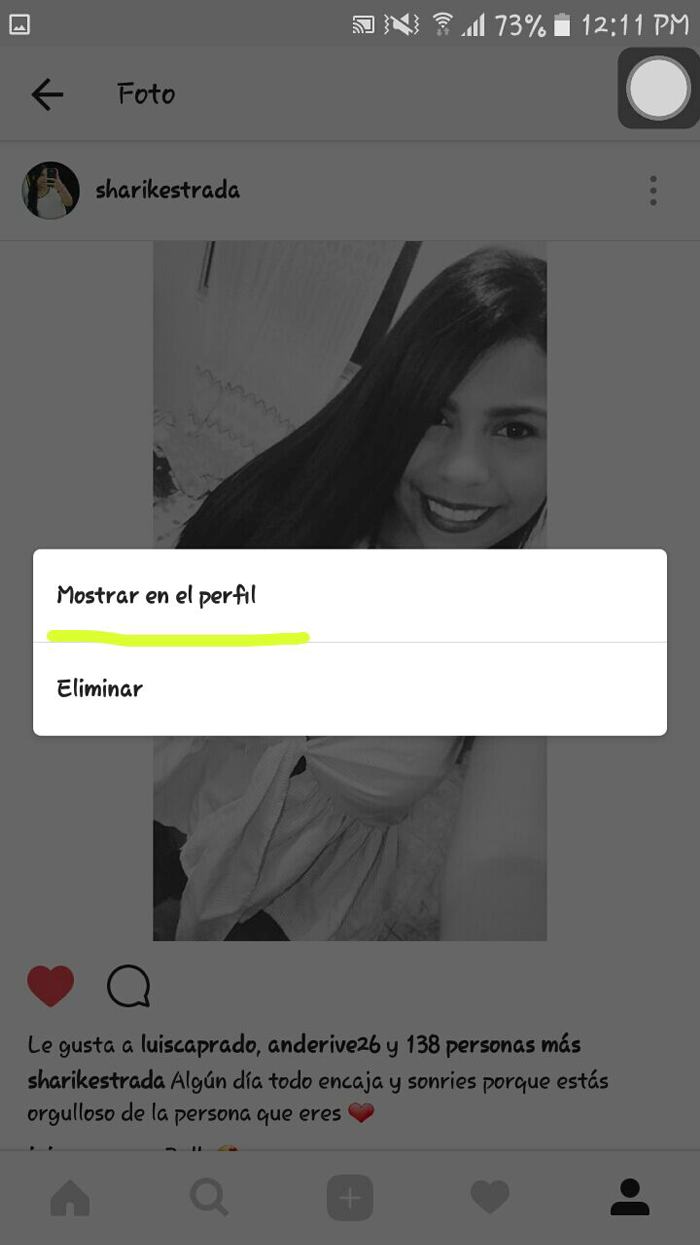
Task: Open the Activity heart tab
Action: pyautogui.click(x=490, y=1197)
